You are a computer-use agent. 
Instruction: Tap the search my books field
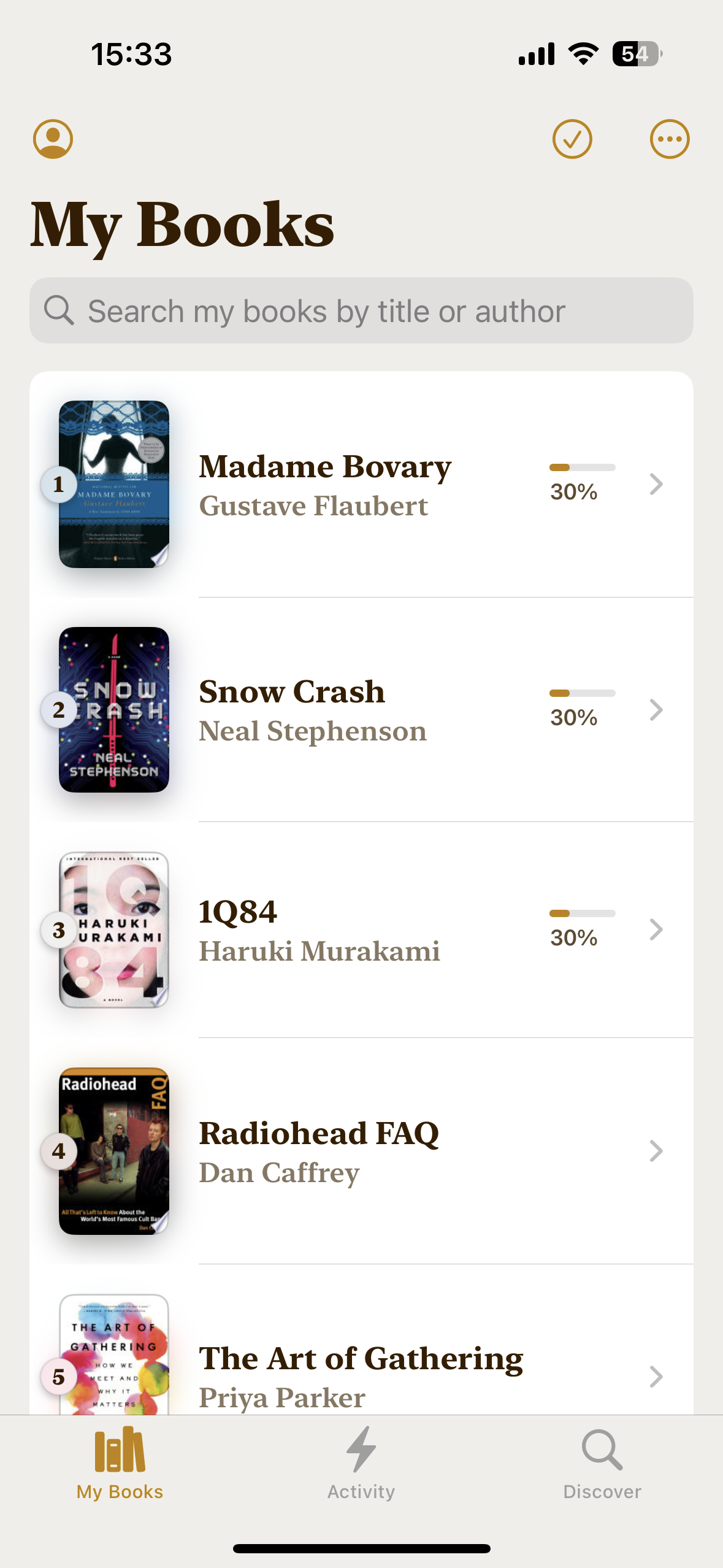click(361, 310)
